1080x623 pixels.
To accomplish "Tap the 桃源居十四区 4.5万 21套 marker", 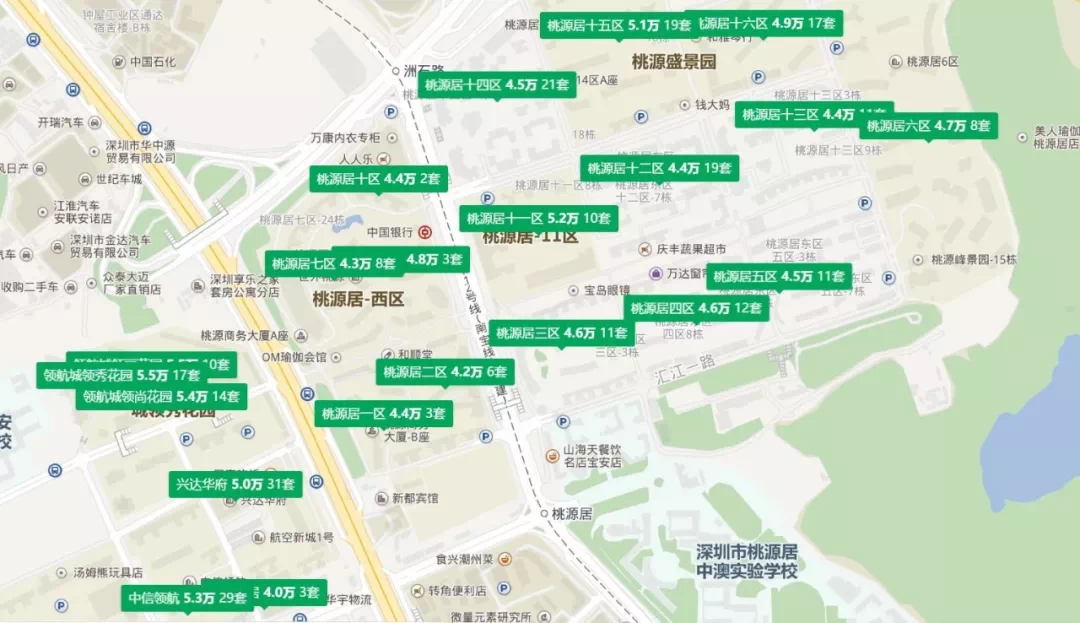I will coord(497,85).
